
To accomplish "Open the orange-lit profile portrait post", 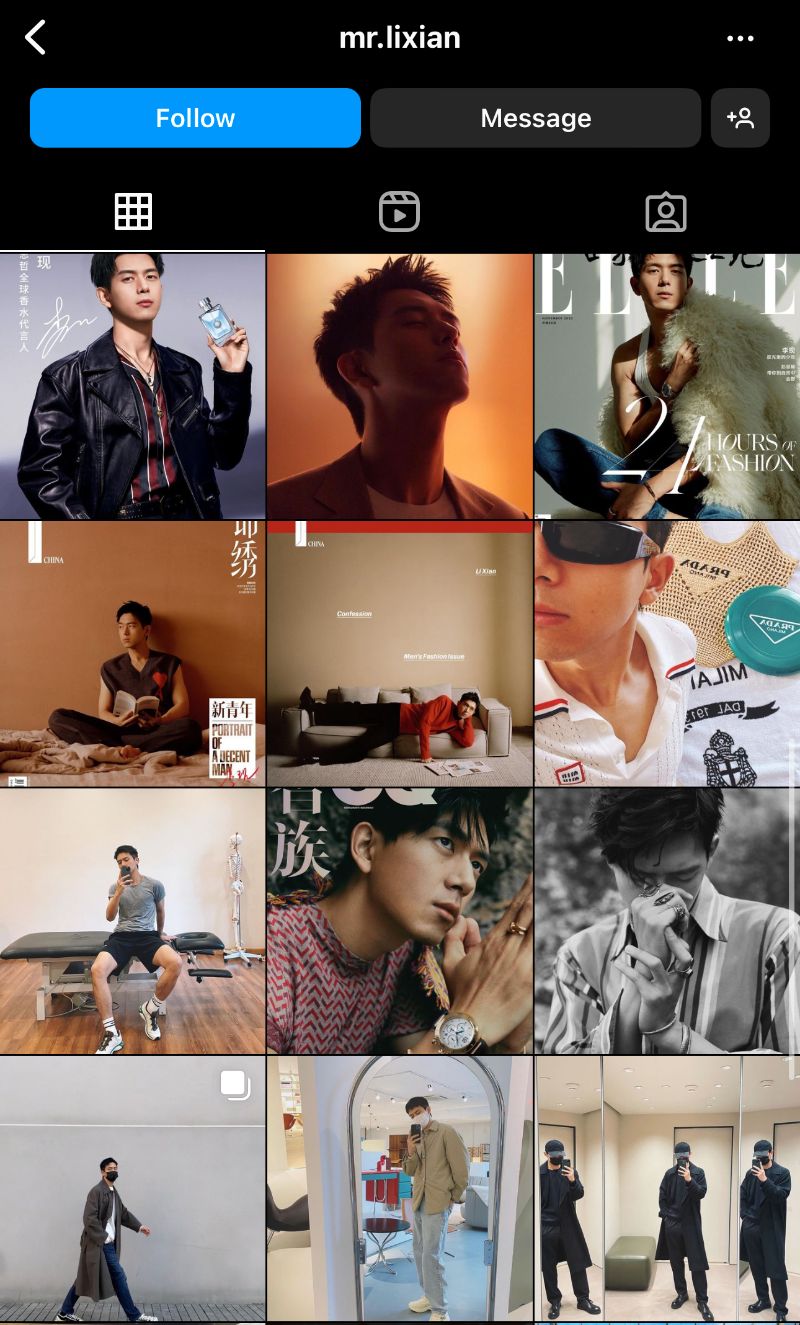I will pyautogui.click(x=399, y=386).
